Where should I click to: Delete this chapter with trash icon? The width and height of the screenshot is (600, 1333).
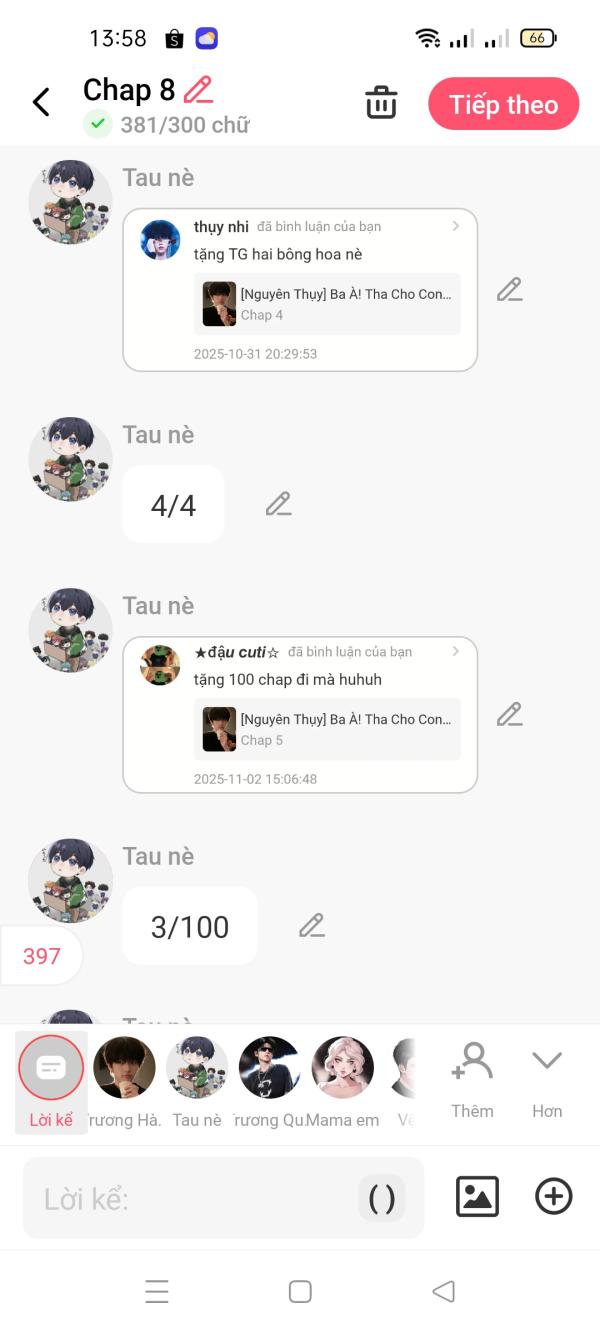[381, 102]
